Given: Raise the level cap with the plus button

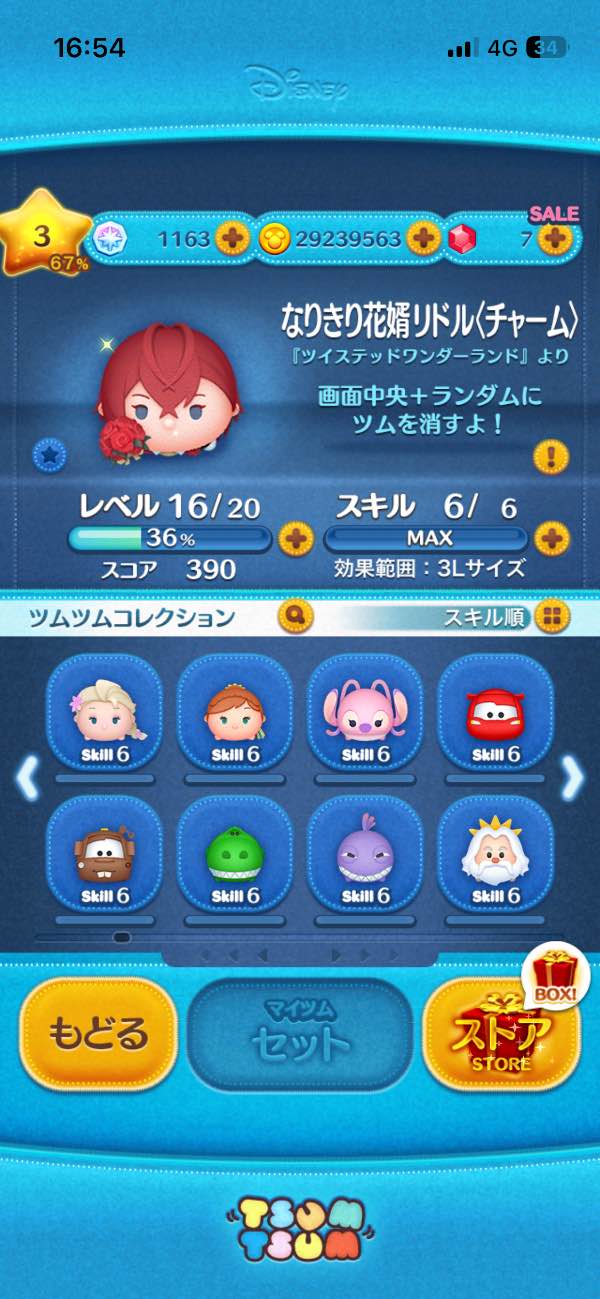Looking at the screenshot, I should pyautogui.click(x=295, y=539).
